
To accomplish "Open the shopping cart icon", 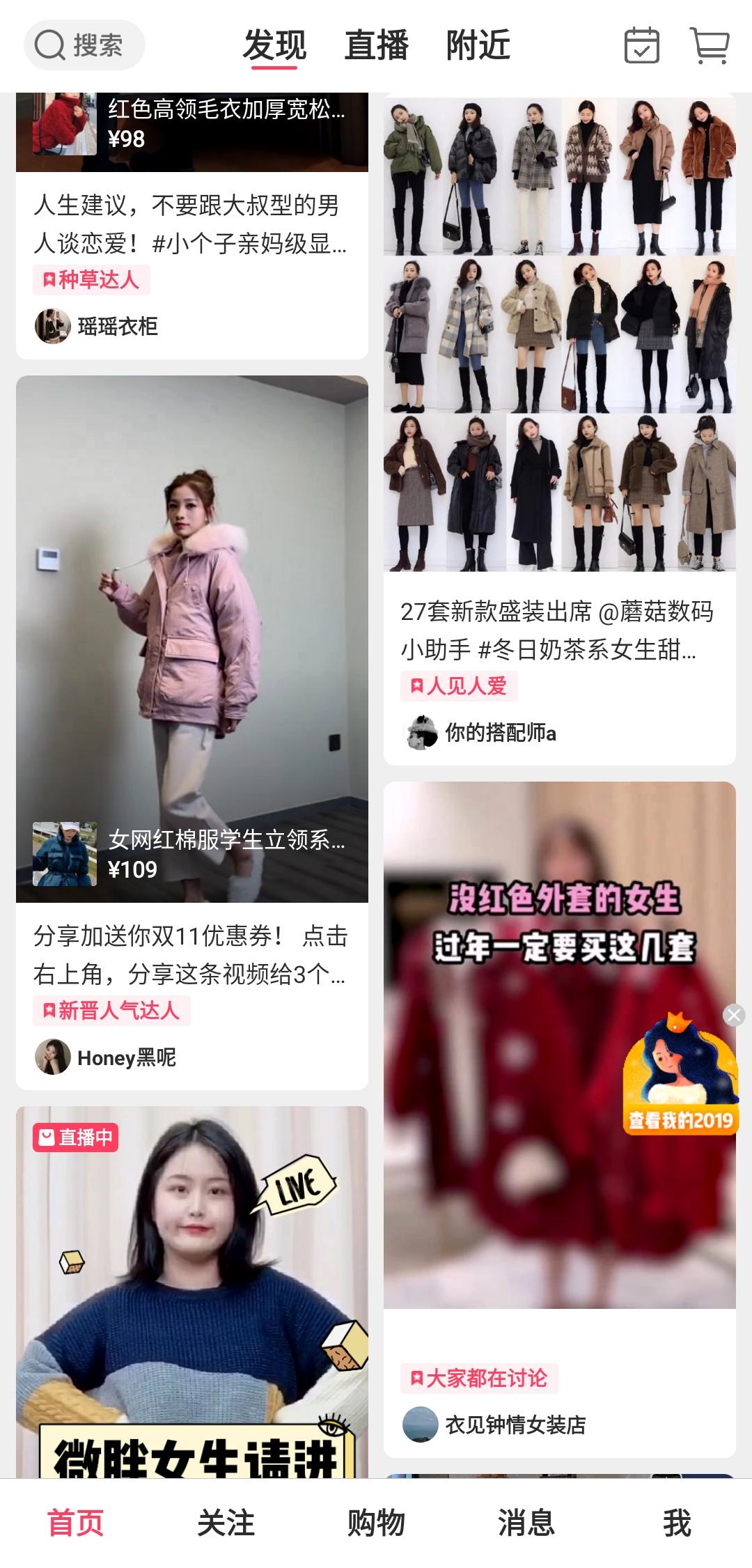I will point(709,45).
